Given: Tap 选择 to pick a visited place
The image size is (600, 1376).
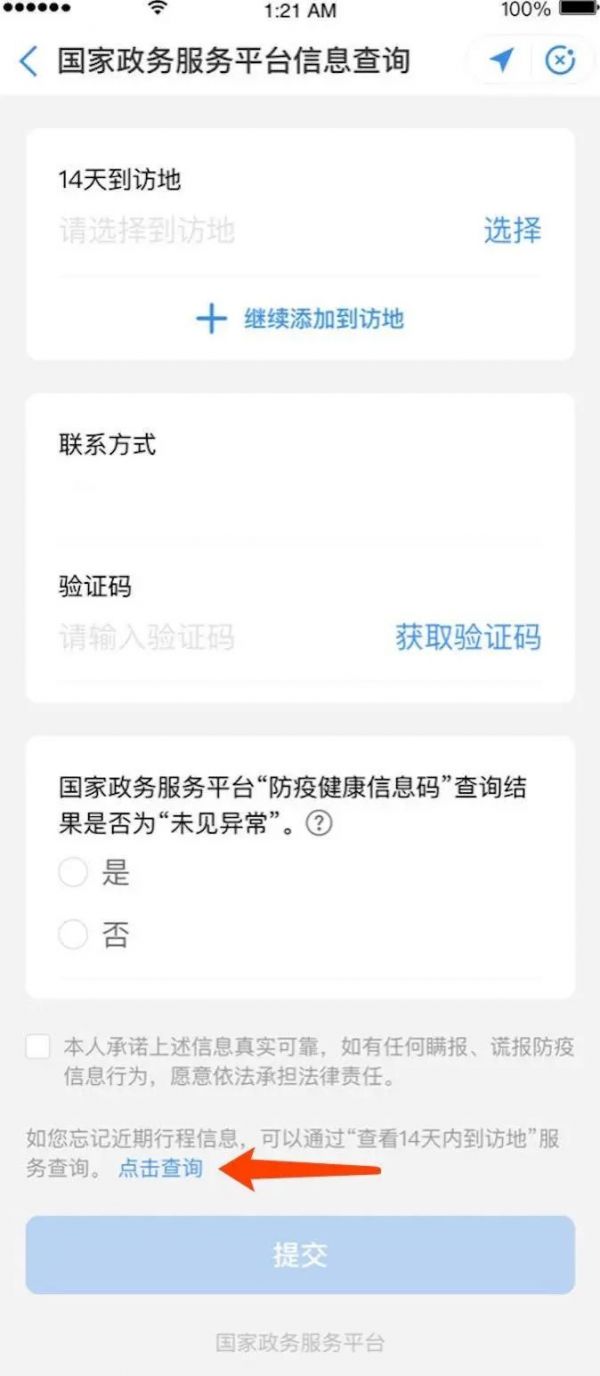Looking at the screenshot, I should click(513, 230).
